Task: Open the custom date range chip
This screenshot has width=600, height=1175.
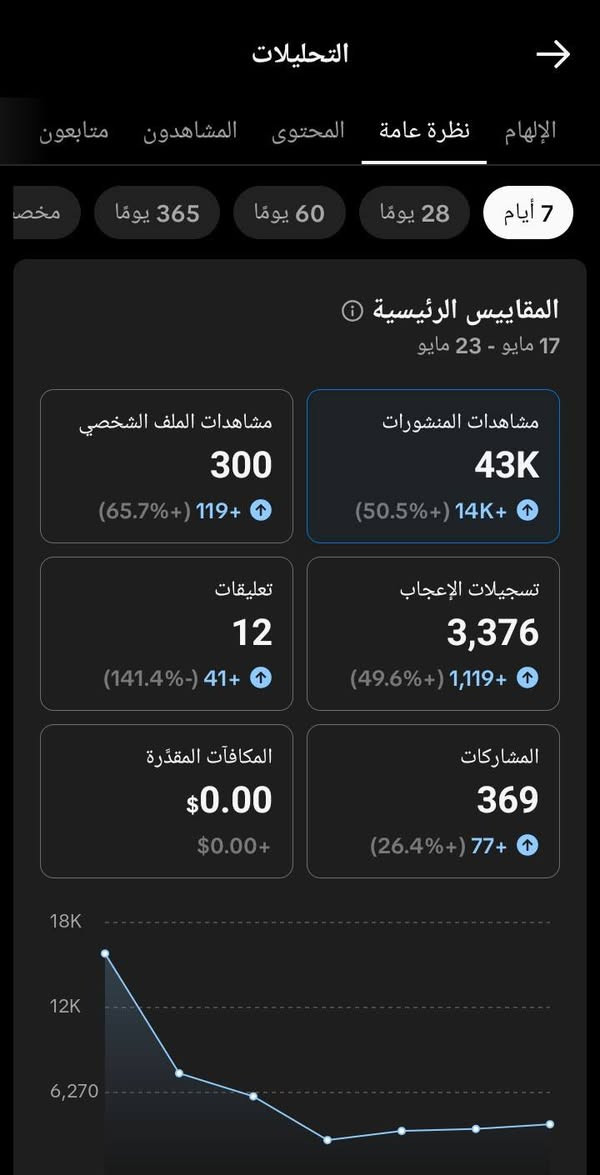Action: [x=46, y=213]
